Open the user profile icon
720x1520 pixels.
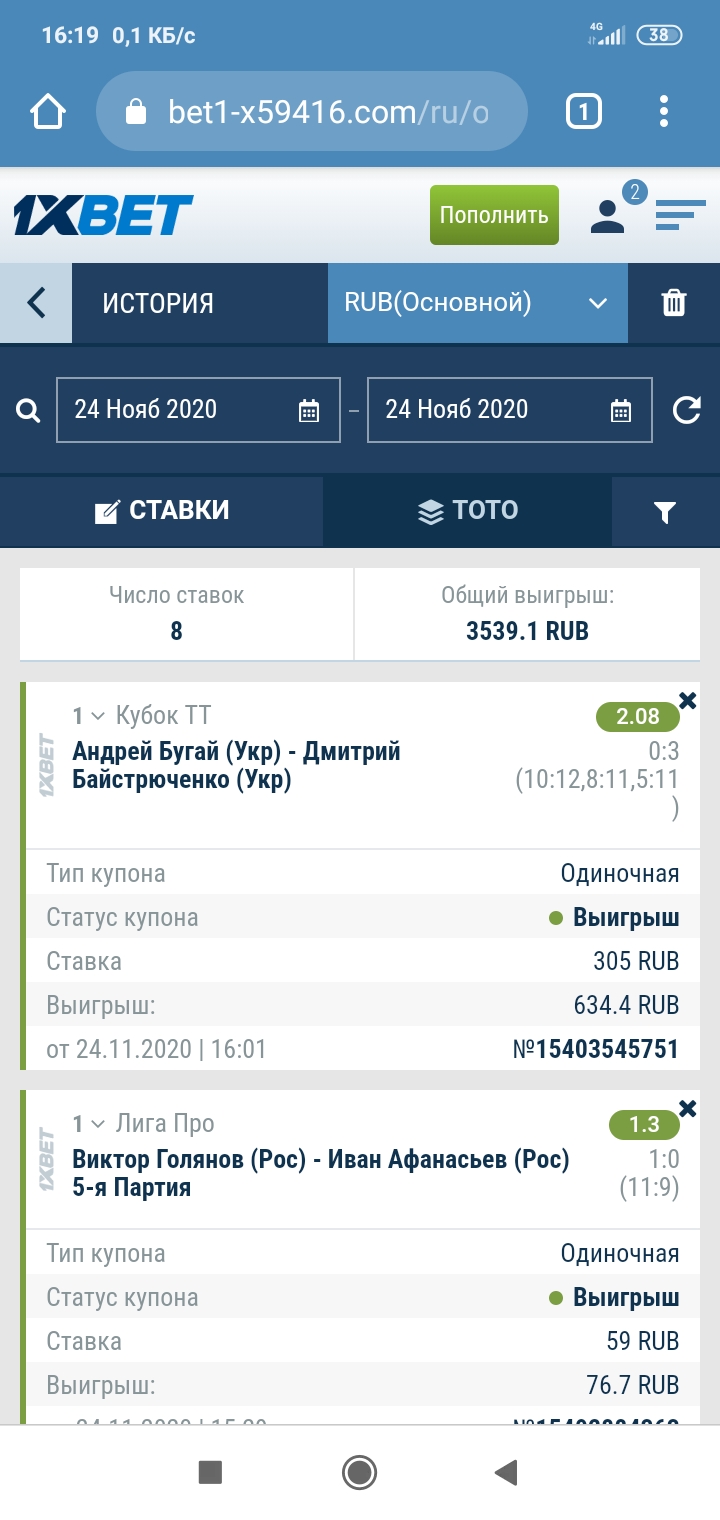point(607,215)
